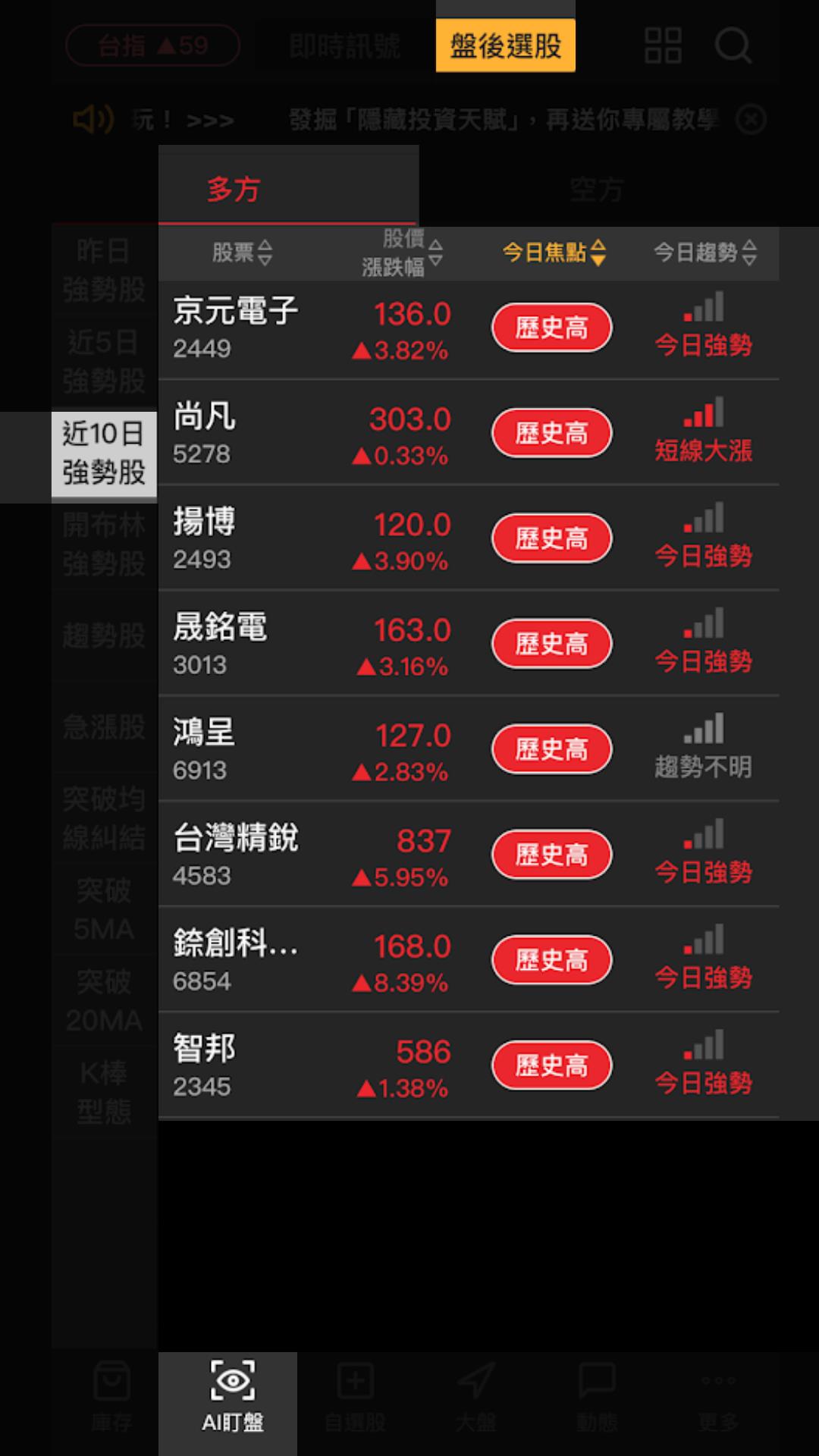819x1456 pixels.
Task: Open the 尚凡 5278 stock row
Action: pyautogui.click(x=469, y=432)
